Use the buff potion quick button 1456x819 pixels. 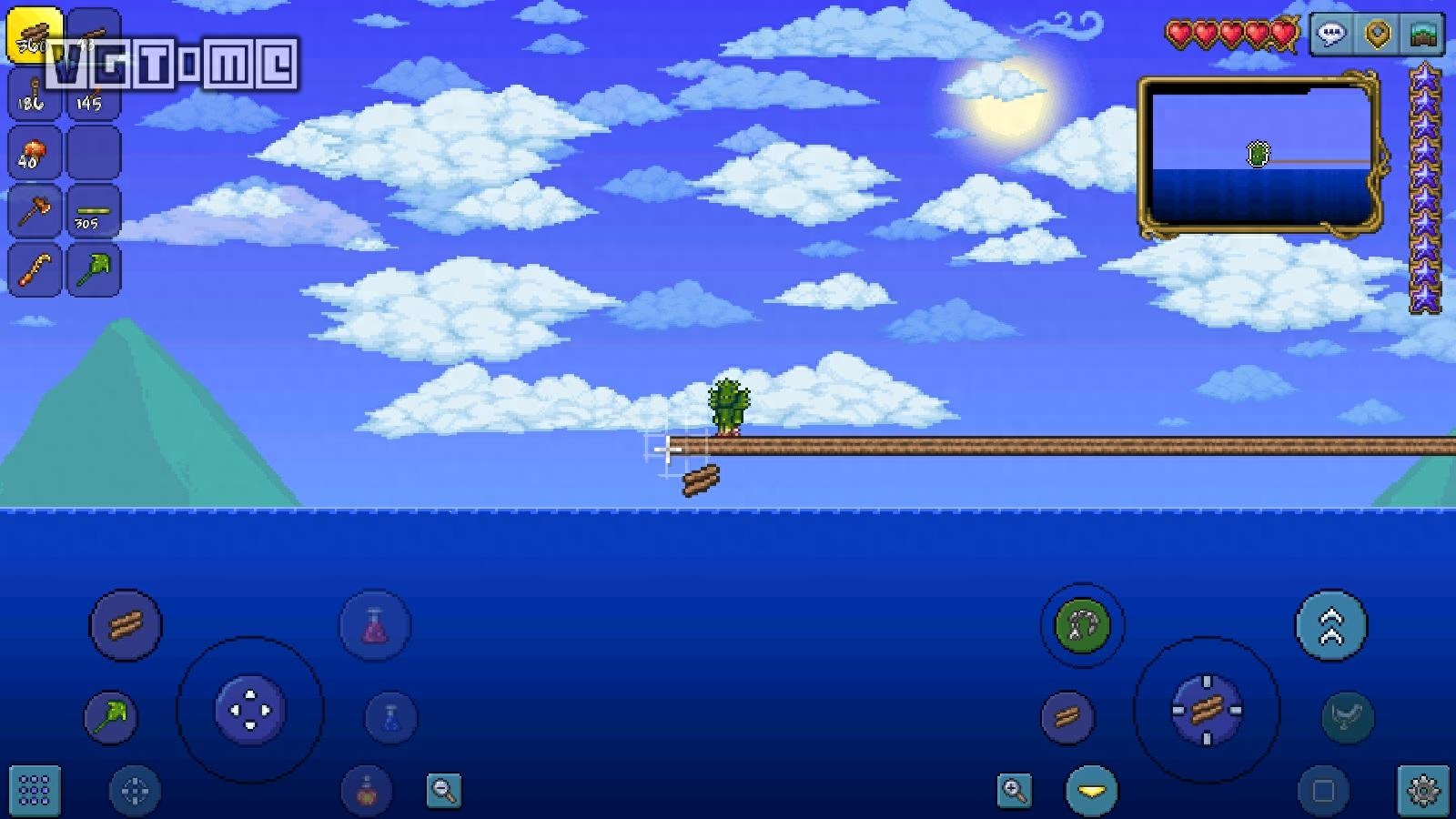pyautogui.click(x=367, y=791)
